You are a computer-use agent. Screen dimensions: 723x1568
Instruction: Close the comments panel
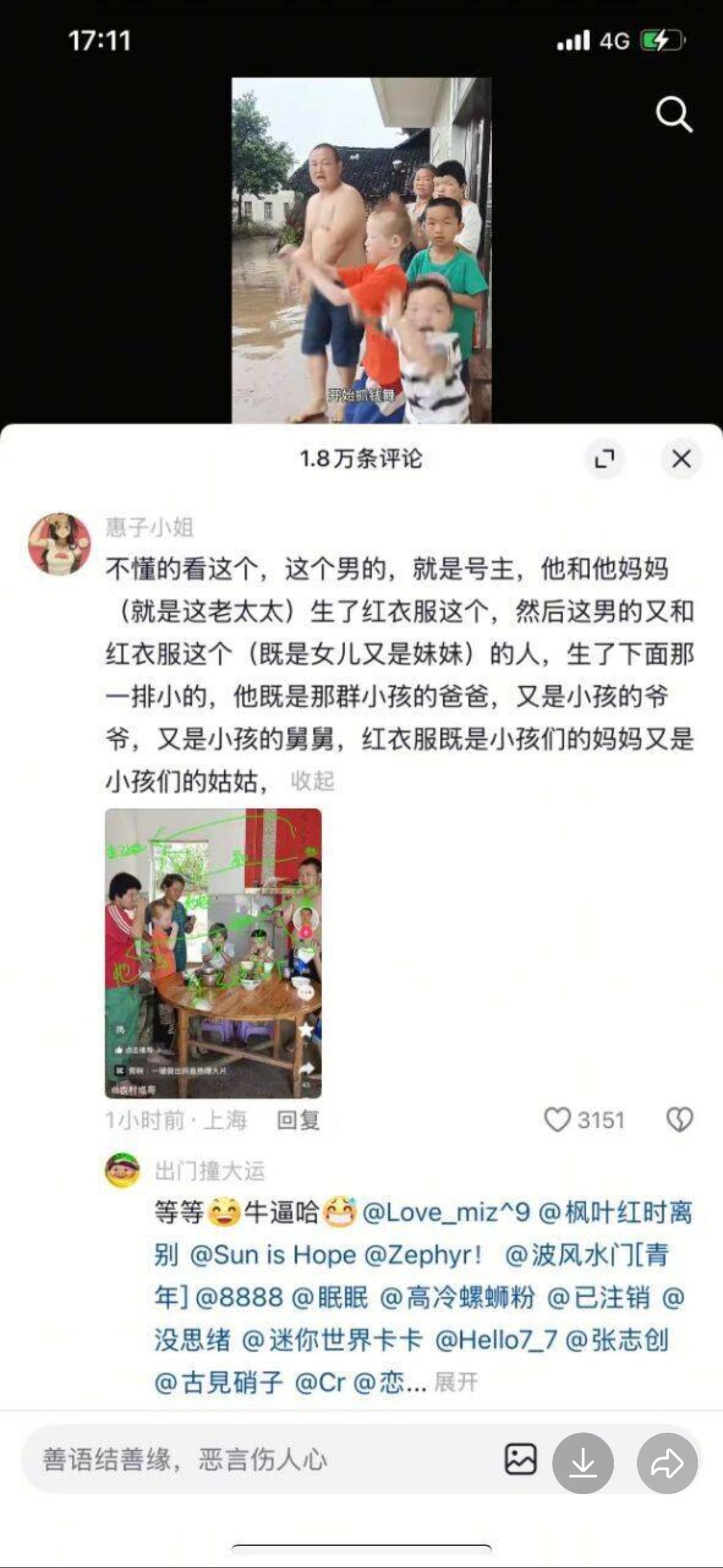coord(681,458)
